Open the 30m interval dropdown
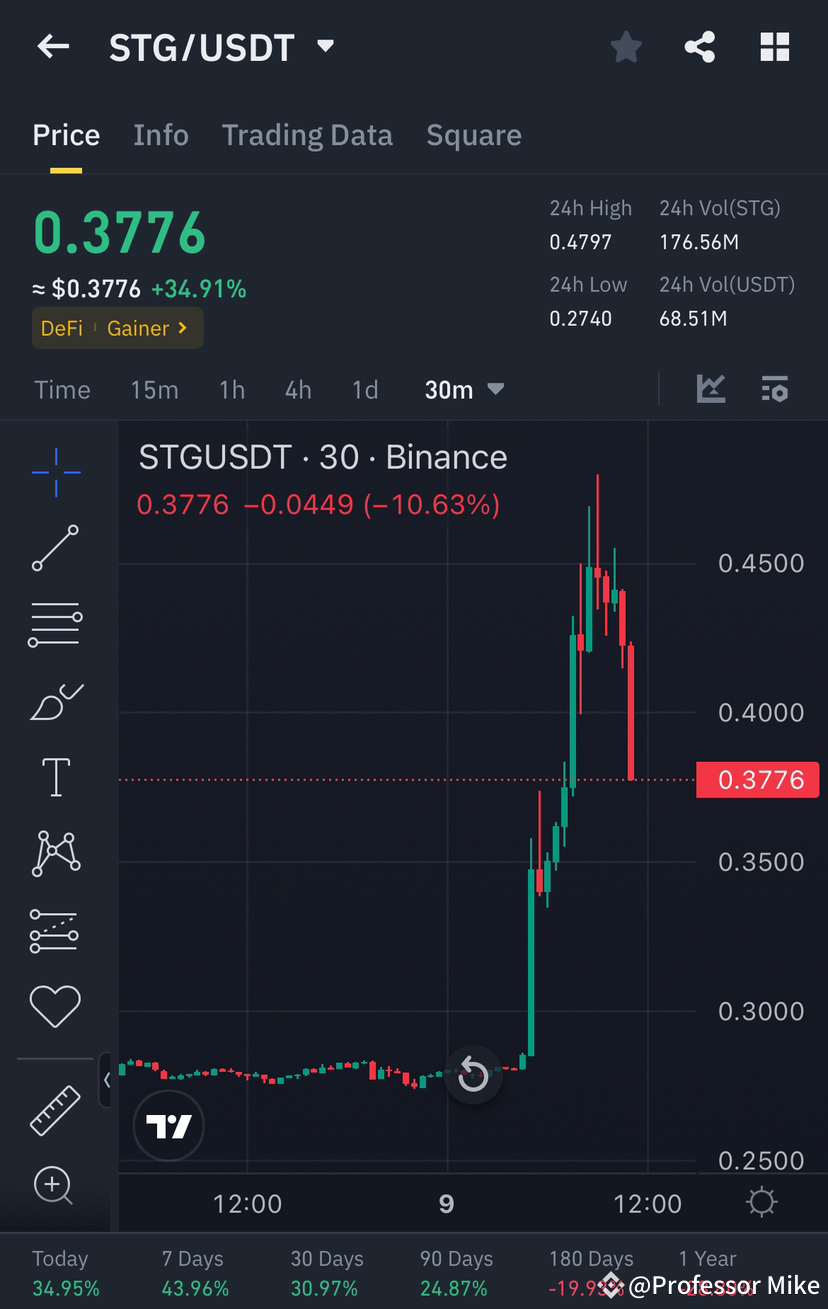Screen dimensions: 828x1309 tap(463, 390)
